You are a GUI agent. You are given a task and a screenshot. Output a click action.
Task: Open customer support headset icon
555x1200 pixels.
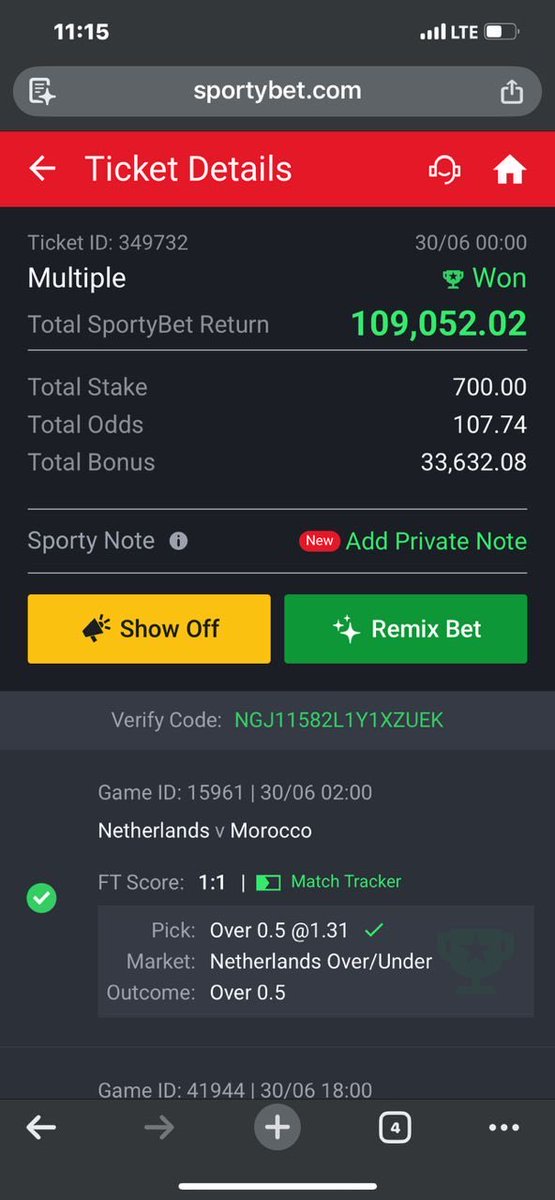(444, 169)
